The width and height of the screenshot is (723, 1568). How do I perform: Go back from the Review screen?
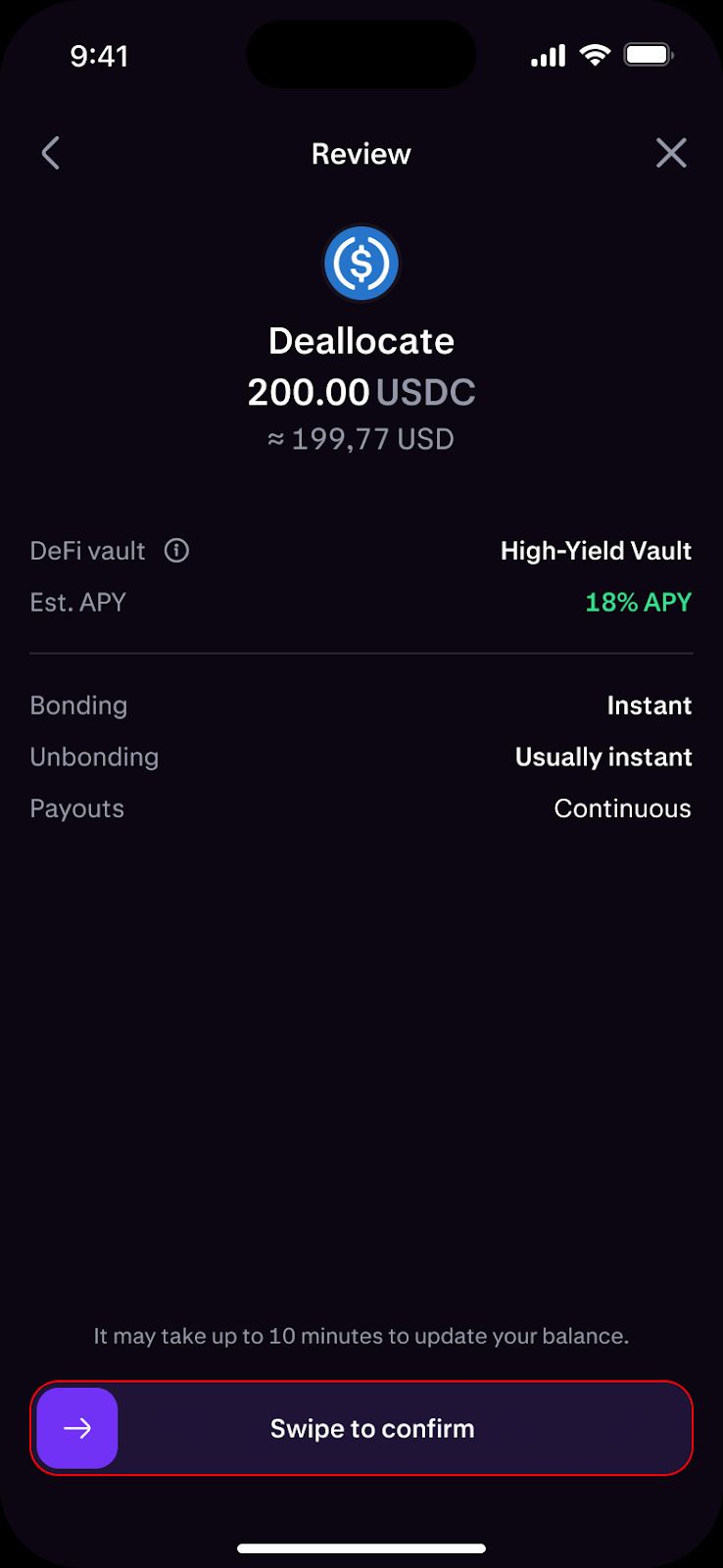(51, 153)
